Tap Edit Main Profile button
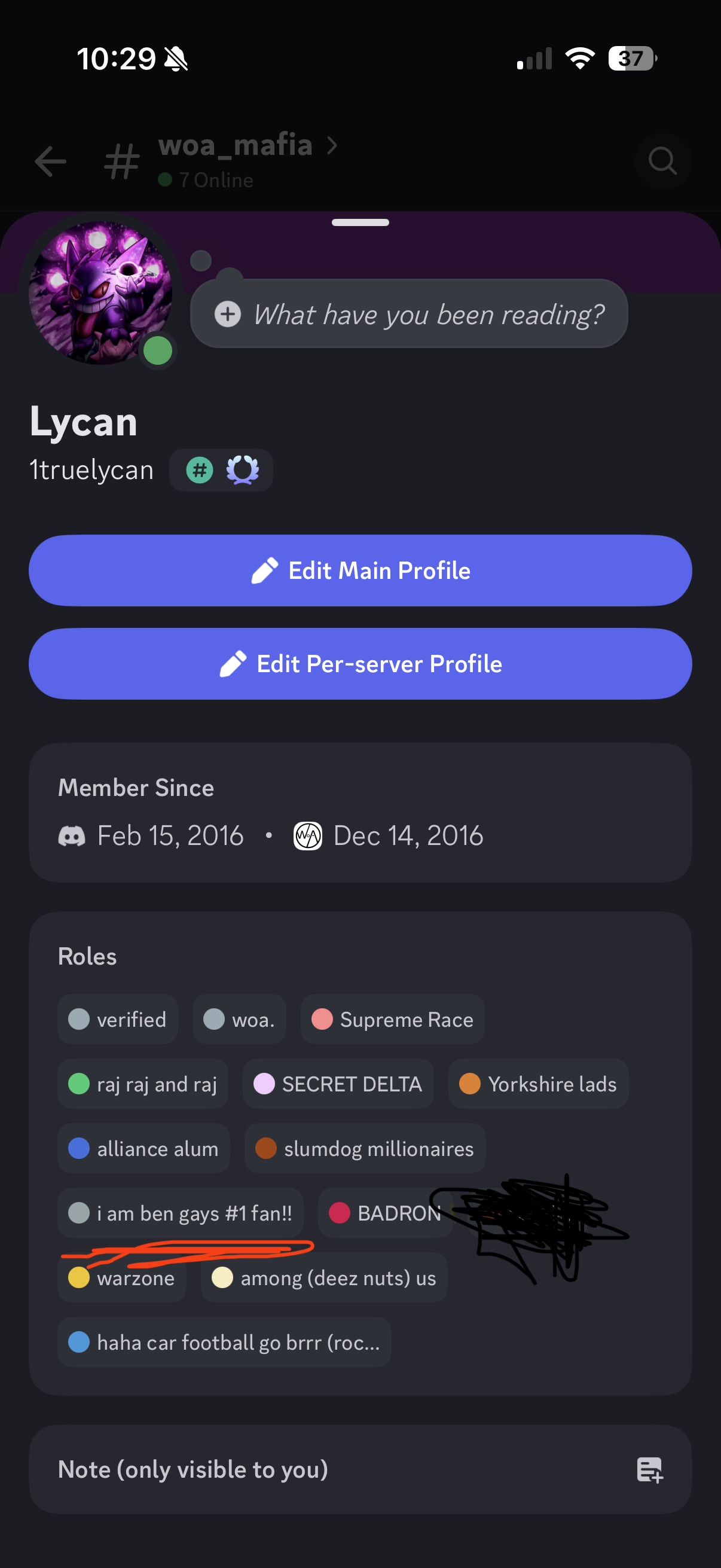 click(360, 571)
